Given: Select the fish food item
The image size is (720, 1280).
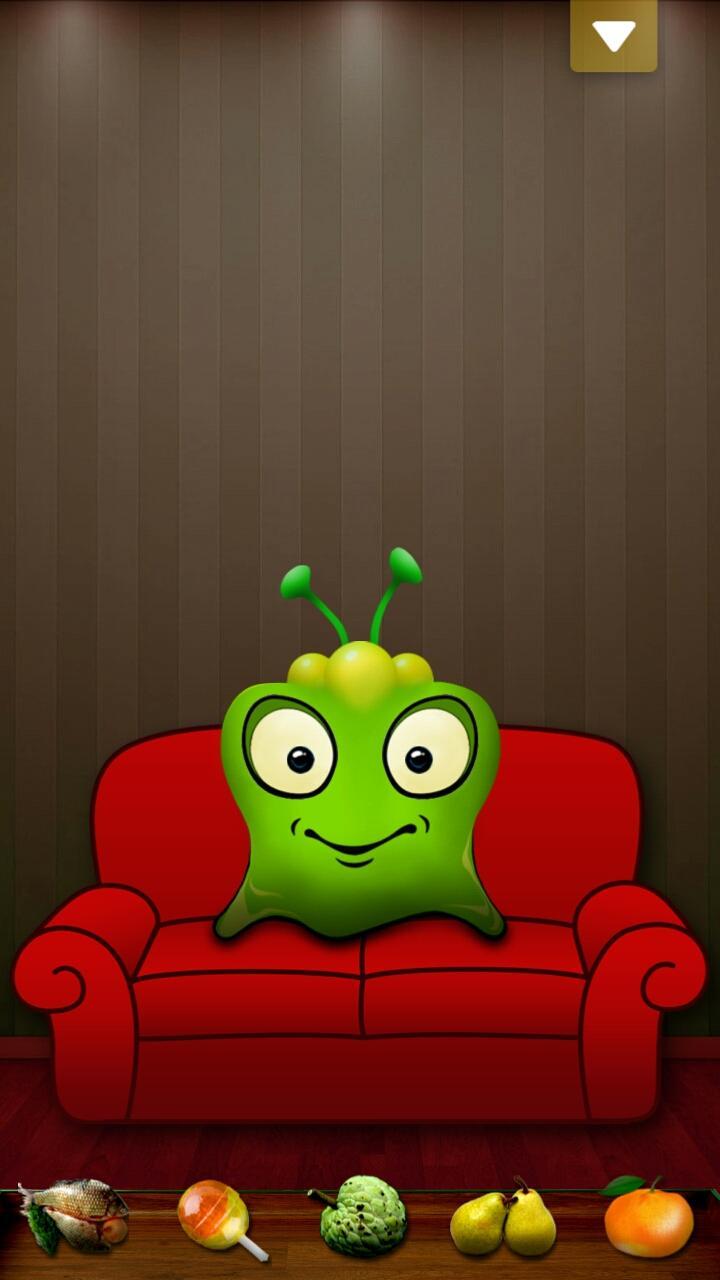Looking at the screenshot, I should pos(75,1215).
